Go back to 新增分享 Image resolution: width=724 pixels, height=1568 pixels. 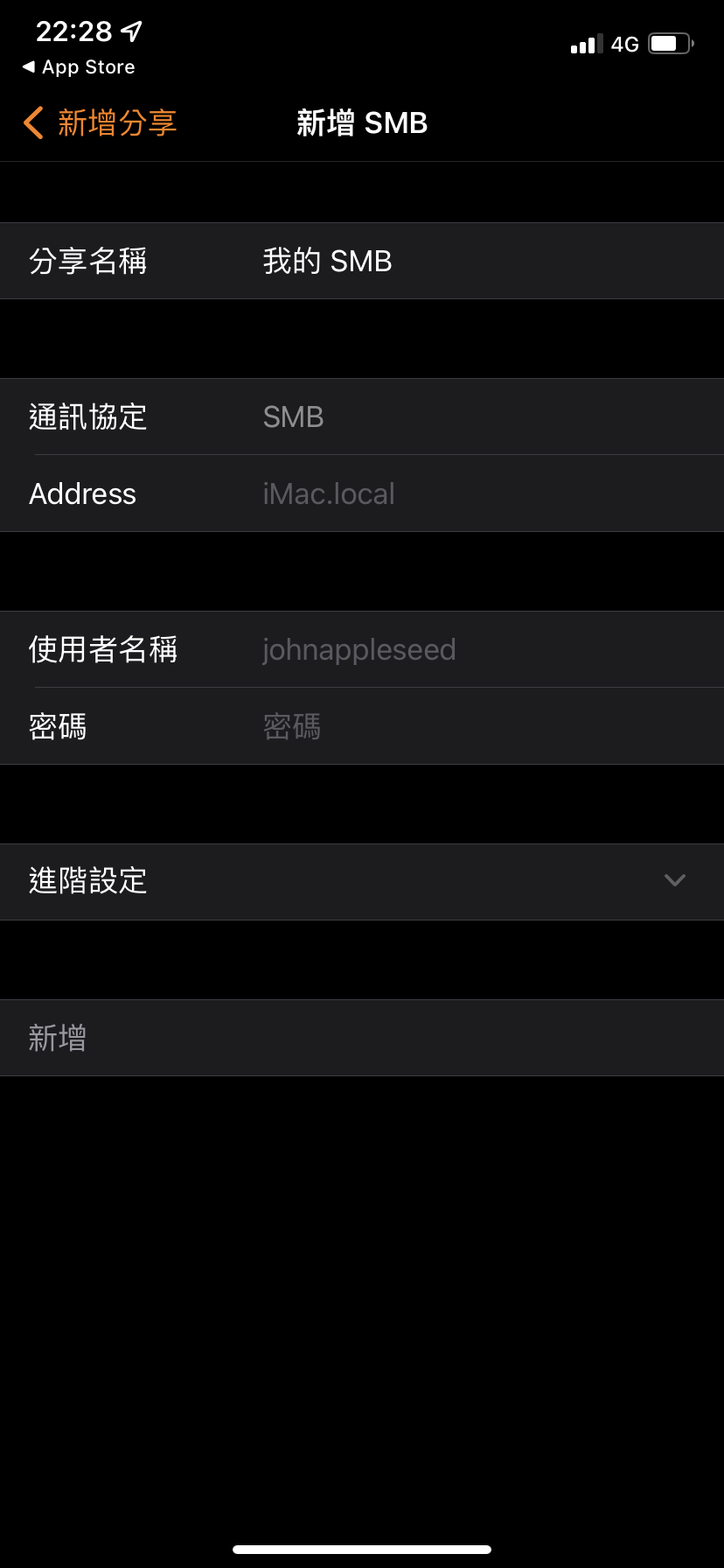tap(100, 123)
